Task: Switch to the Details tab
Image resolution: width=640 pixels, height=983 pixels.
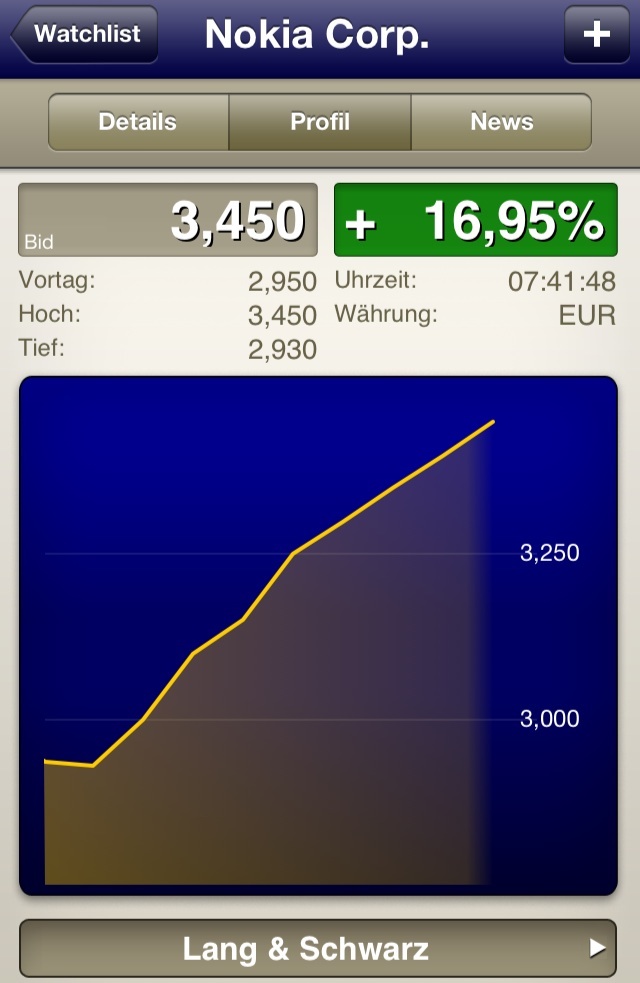Action: click(138, 122)
